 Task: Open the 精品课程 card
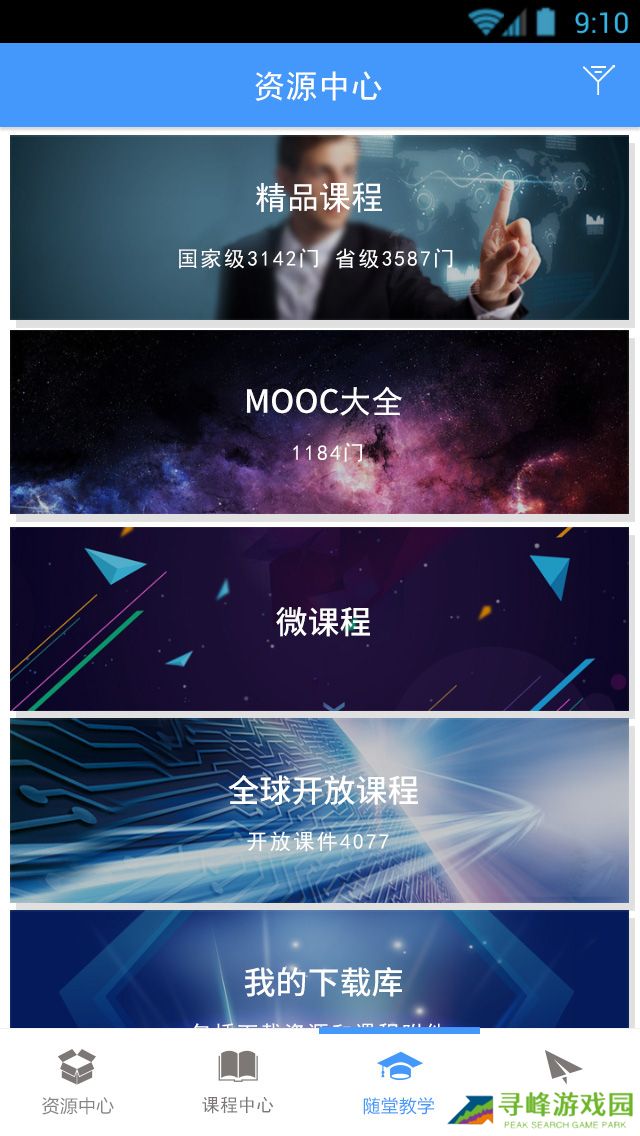click(x=319, y=227)
